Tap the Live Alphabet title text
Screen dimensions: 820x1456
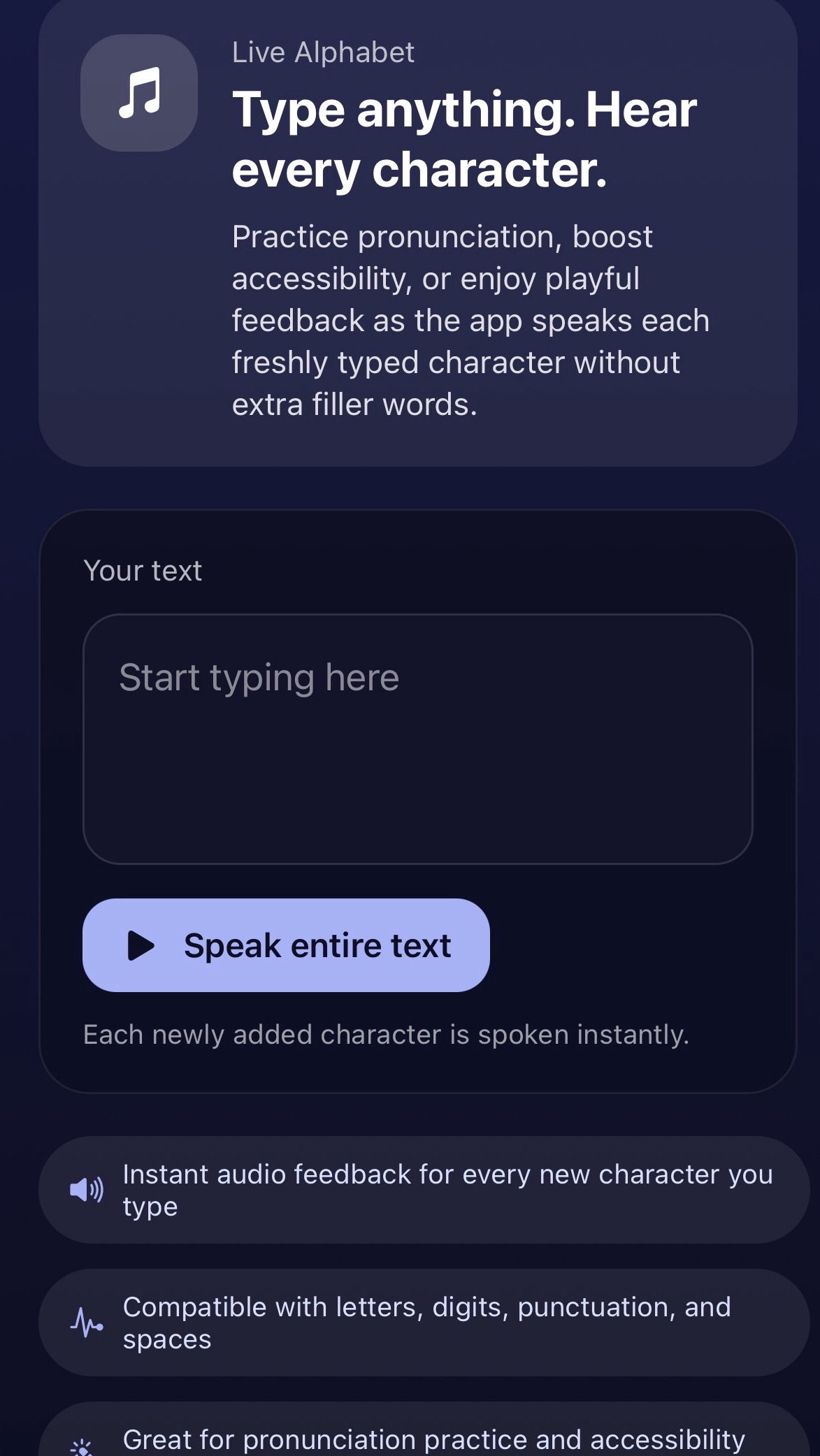tap(322, 52)
